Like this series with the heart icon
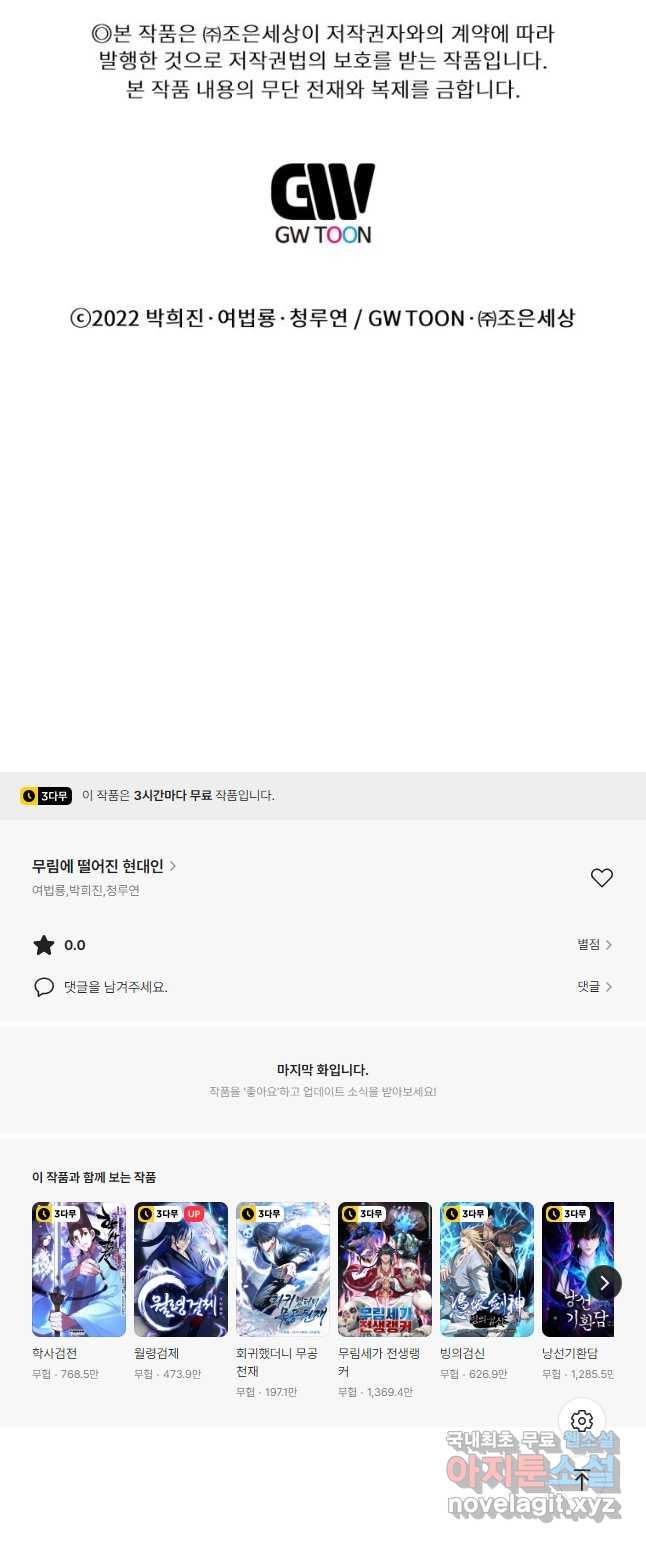The image size is (646, 1543). click(601, 878)
